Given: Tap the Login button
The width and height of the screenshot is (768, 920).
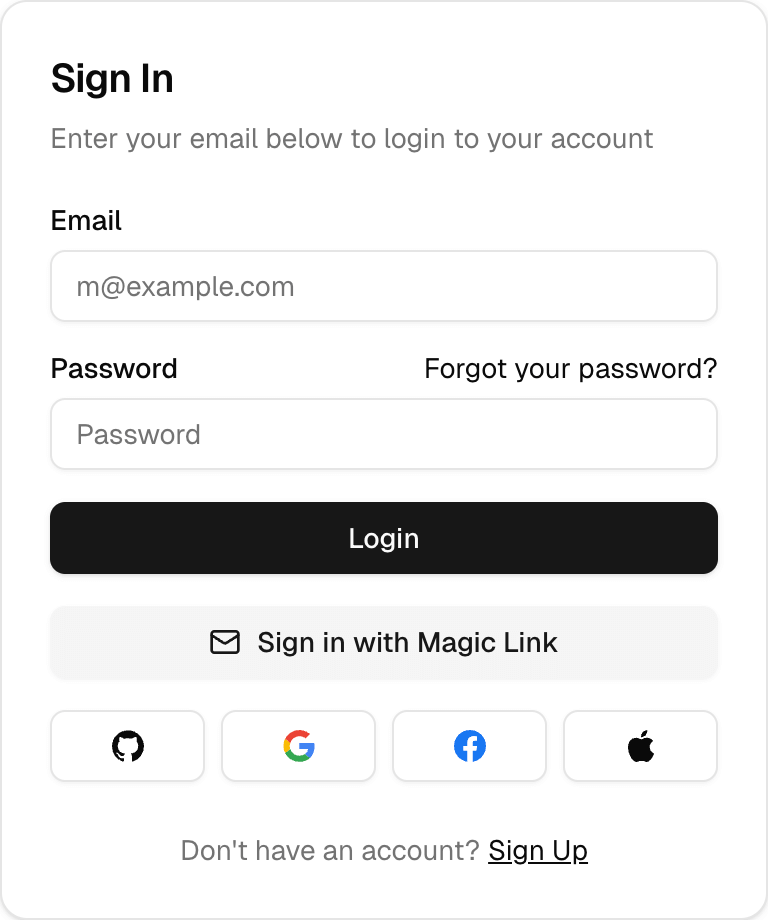Looking at the screenshot, I should 384,538.
